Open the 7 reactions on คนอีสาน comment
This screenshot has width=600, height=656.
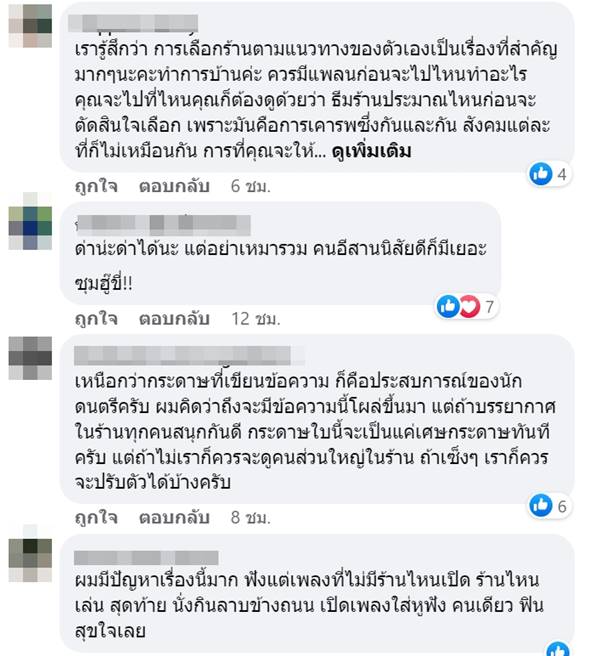point(468,307)
